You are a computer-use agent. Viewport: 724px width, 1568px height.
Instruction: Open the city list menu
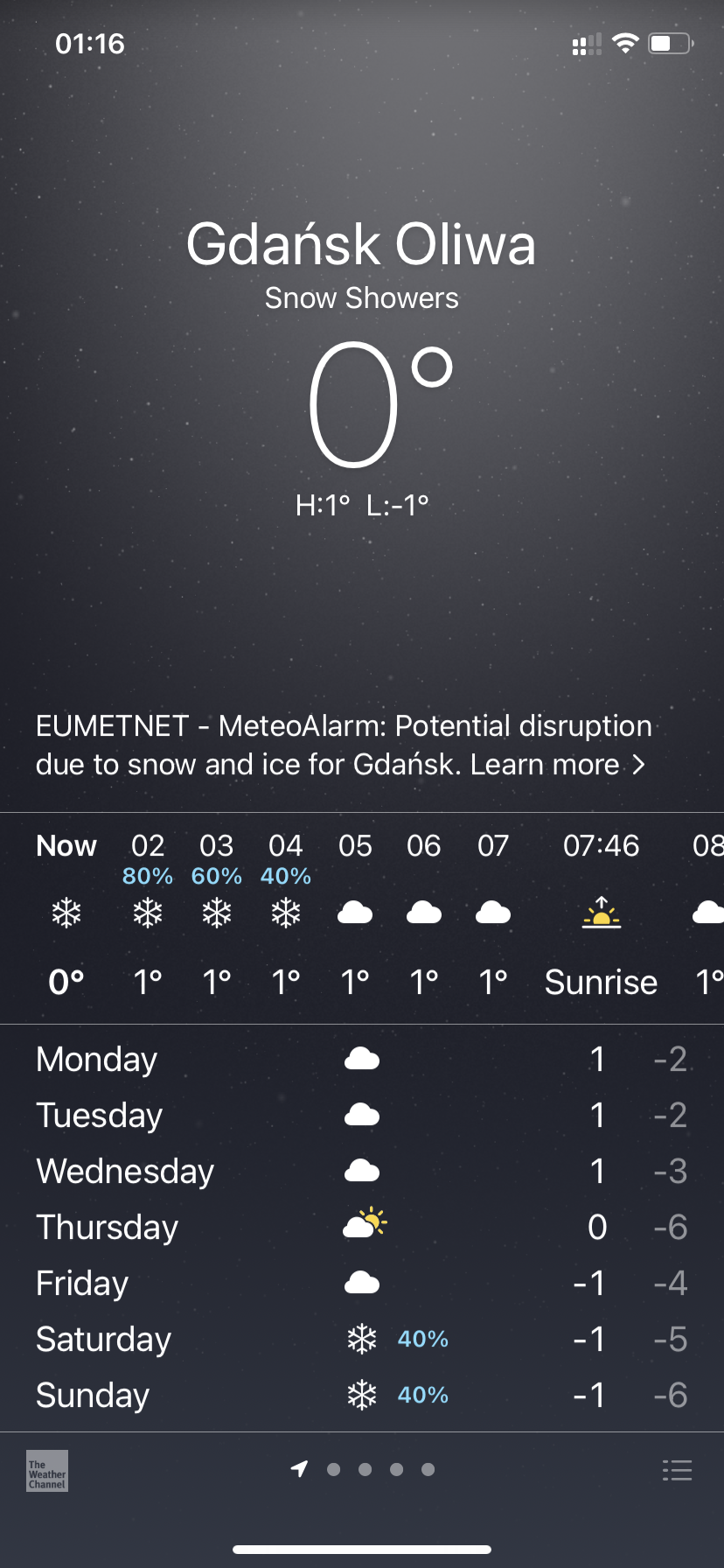[x=677, y=1470]
